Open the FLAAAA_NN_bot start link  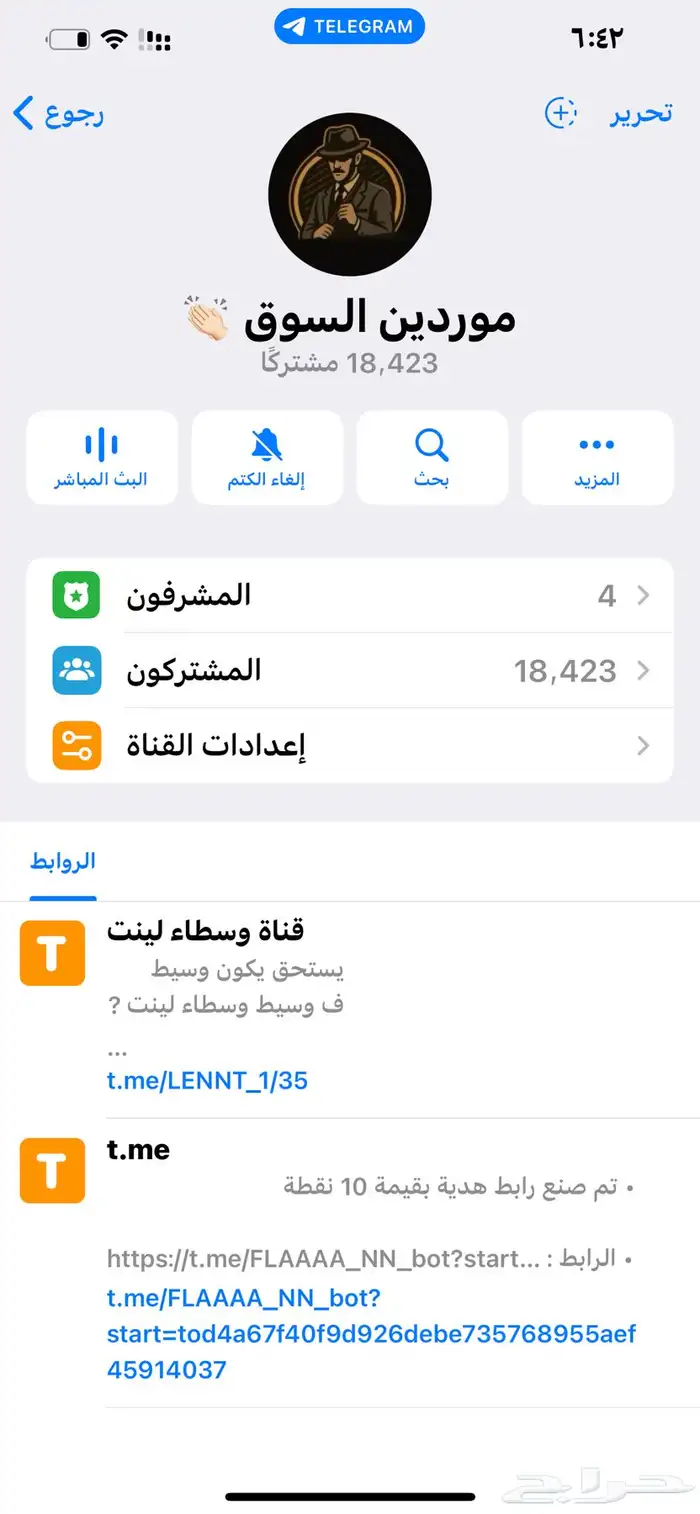[370, 1334]
